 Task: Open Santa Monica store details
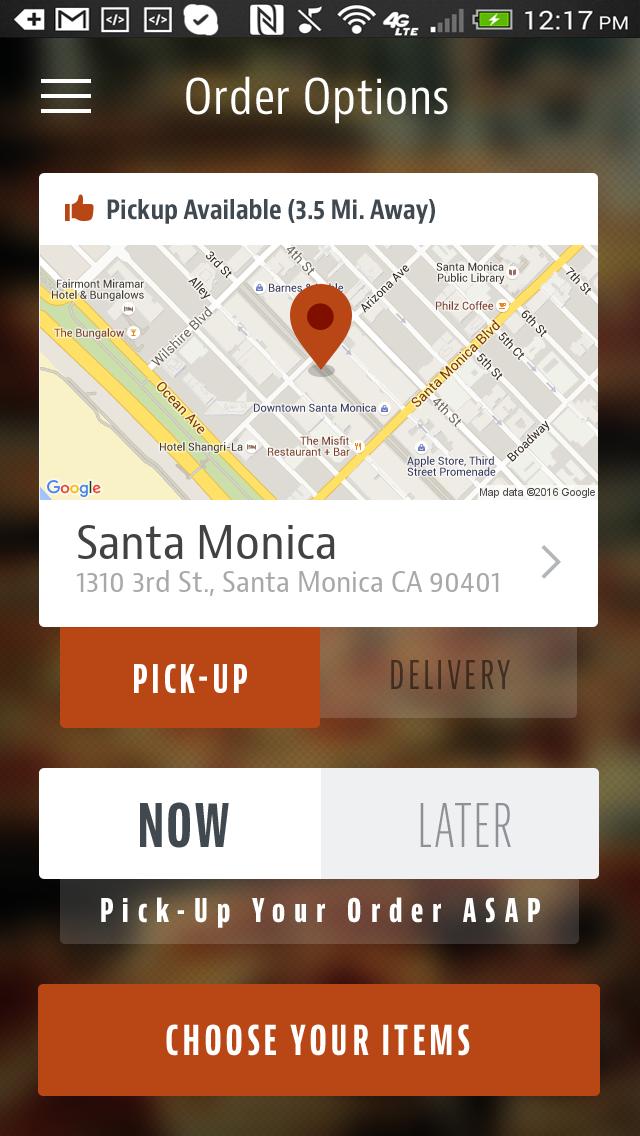point(318,563)
